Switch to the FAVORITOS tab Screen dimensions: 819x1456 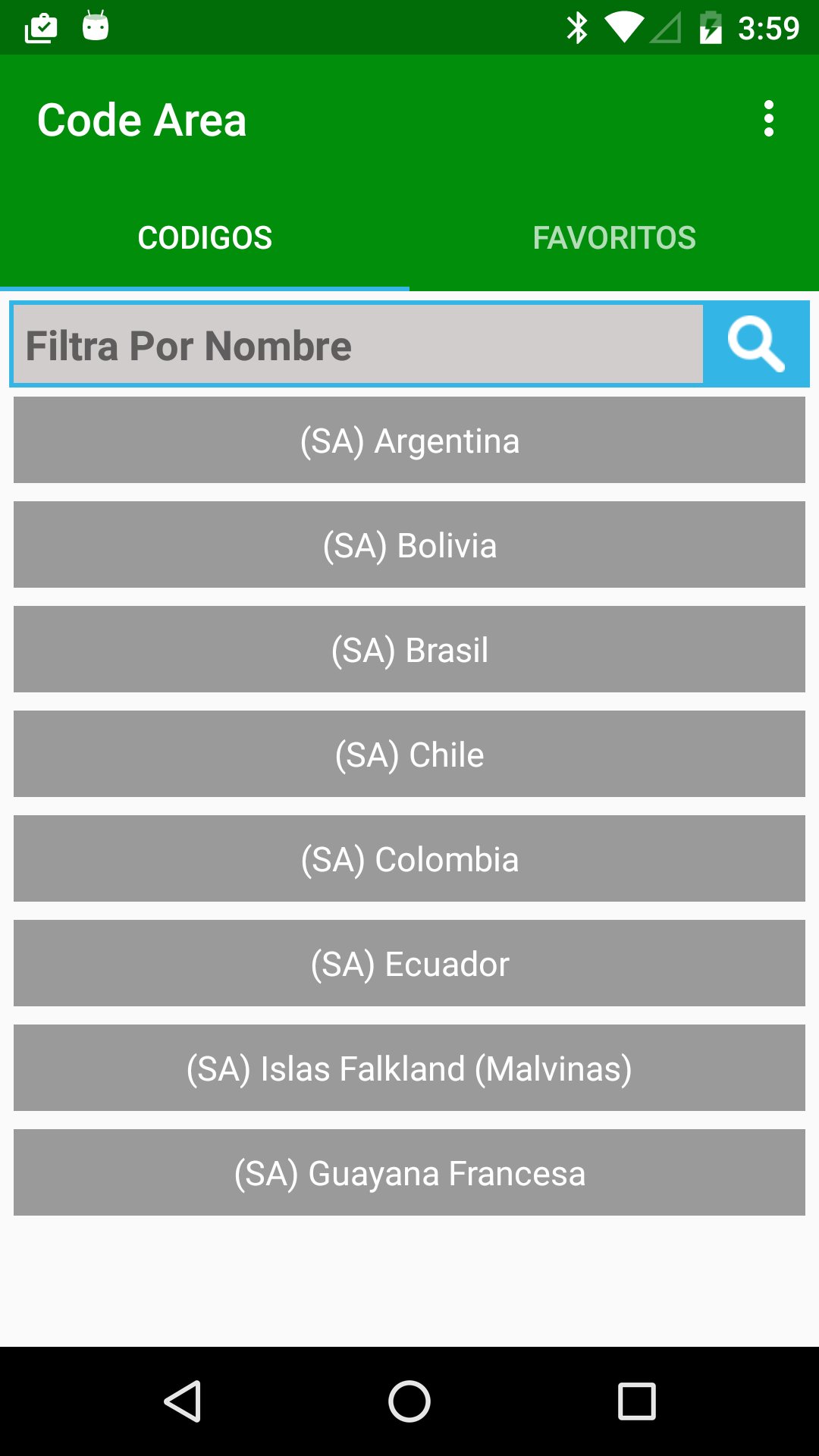(614, 237)
